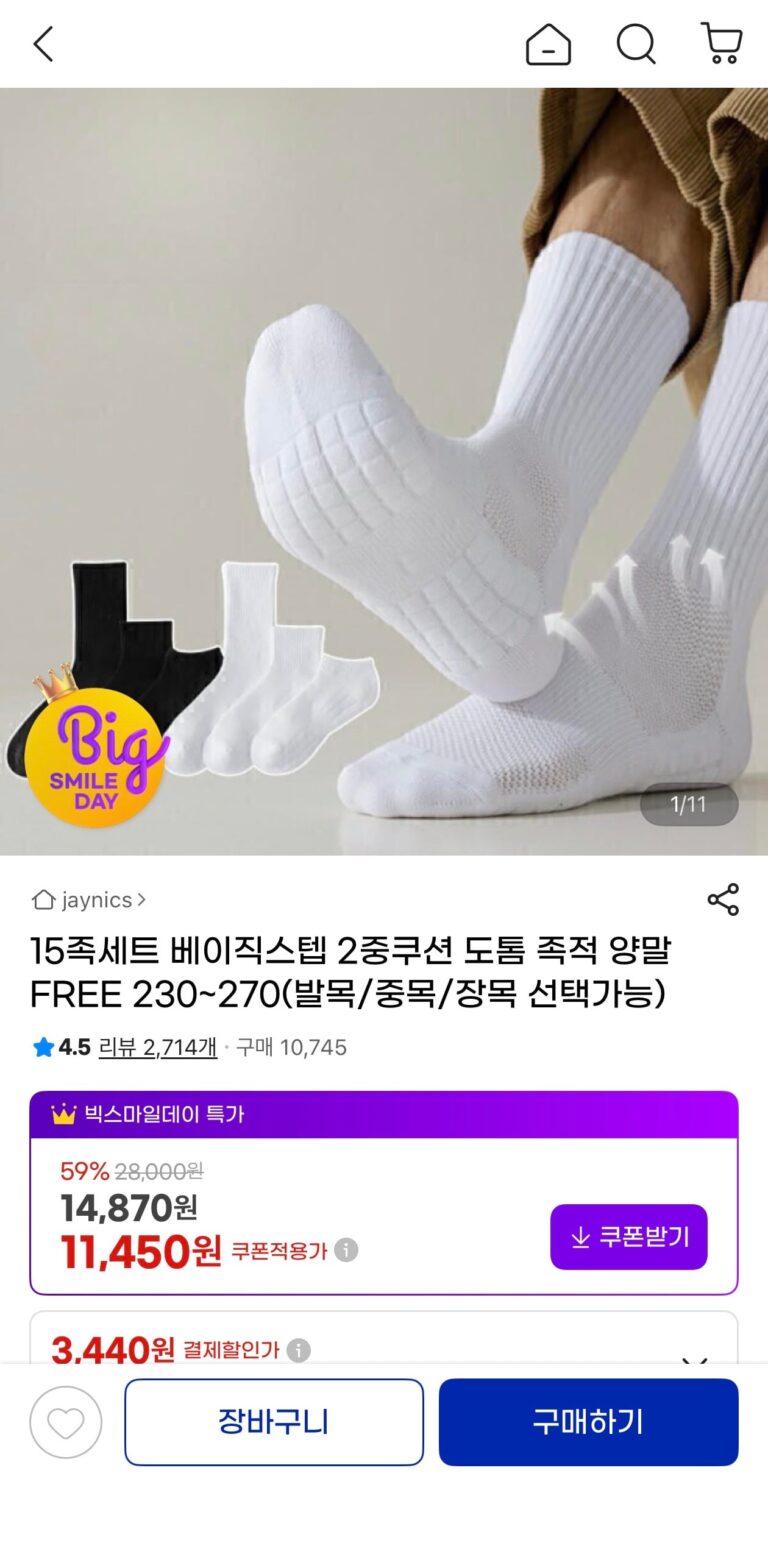This screenshot has width=768, height=1543.
Task: Go back using the top-left arrow
Action: (43, 44)
